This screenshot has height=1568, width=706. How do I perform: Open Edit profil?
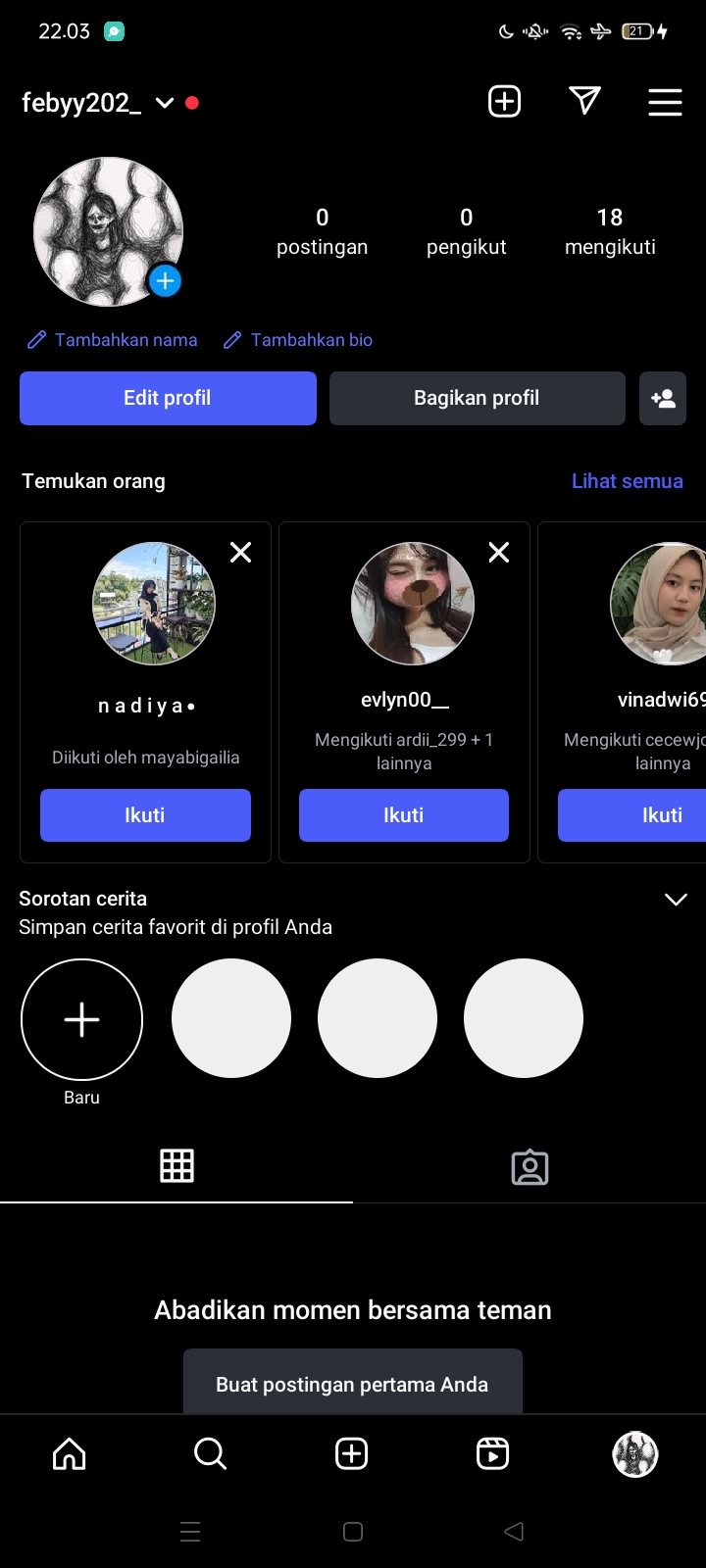pyautogui.click(x=168, y=398)
